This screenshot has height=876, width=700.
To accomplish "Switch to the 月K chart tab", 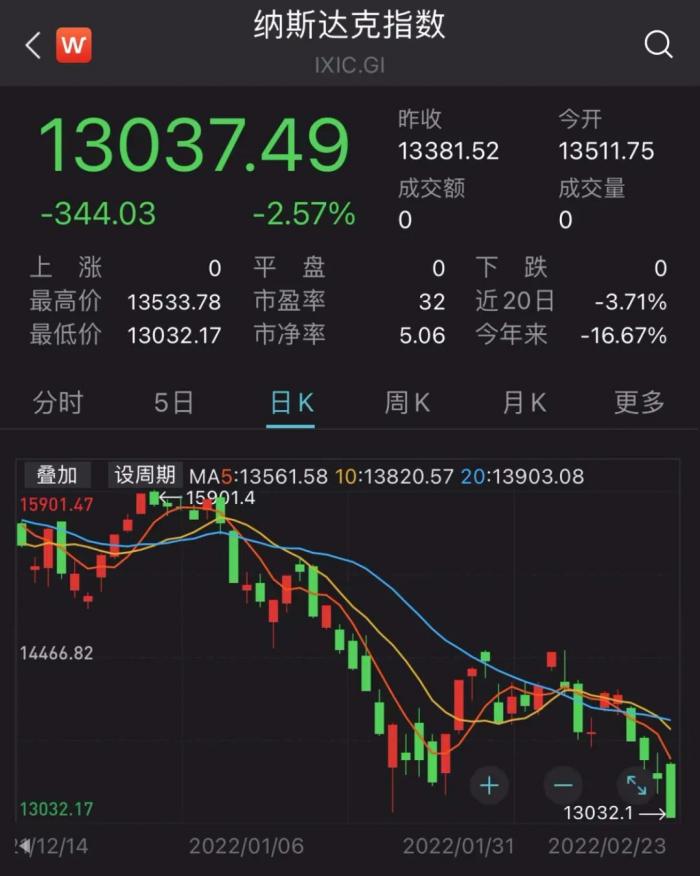I will click(x=524, y=403).
